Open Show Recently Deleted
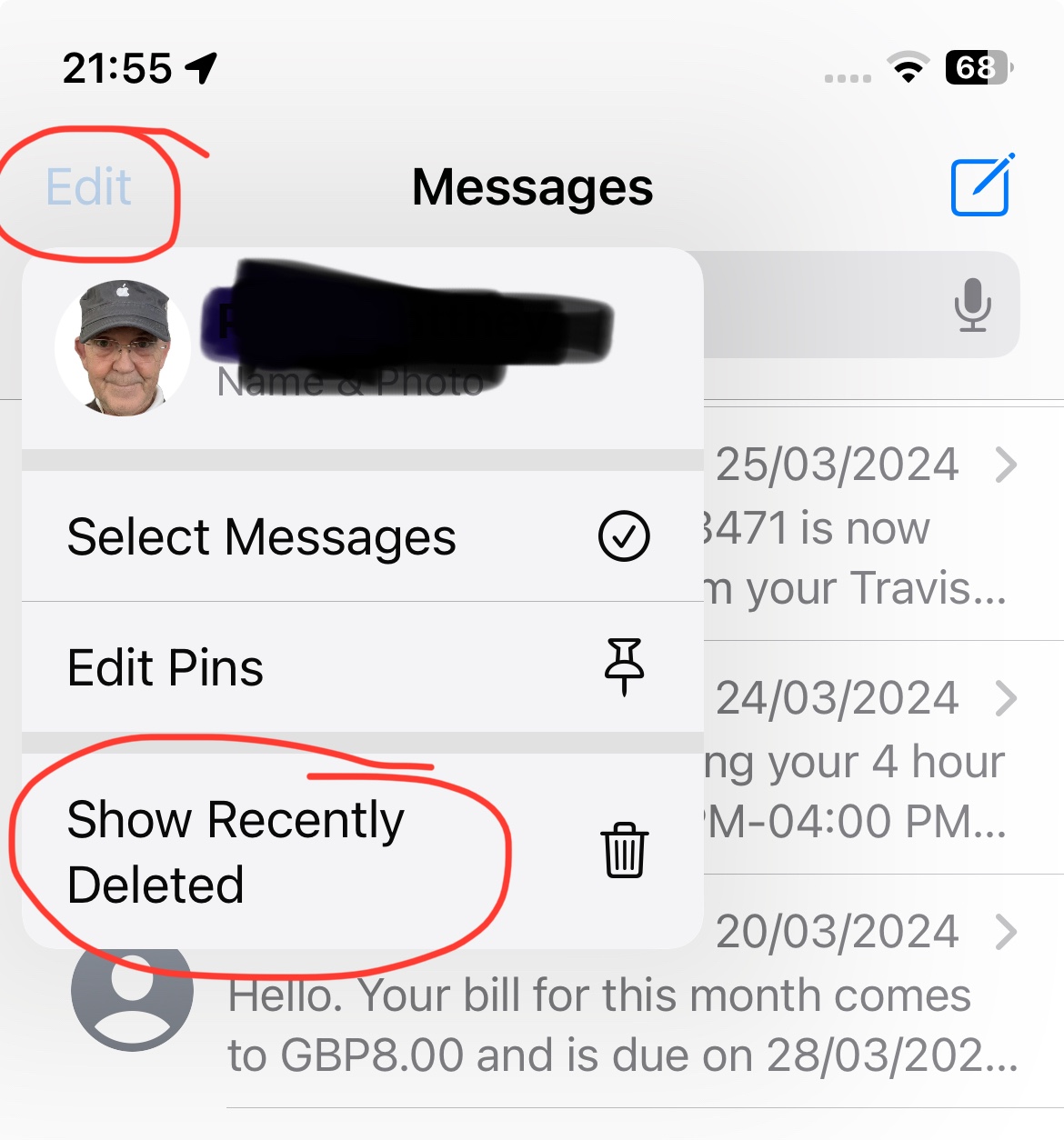1064x1140 pixels. (363, 852)
